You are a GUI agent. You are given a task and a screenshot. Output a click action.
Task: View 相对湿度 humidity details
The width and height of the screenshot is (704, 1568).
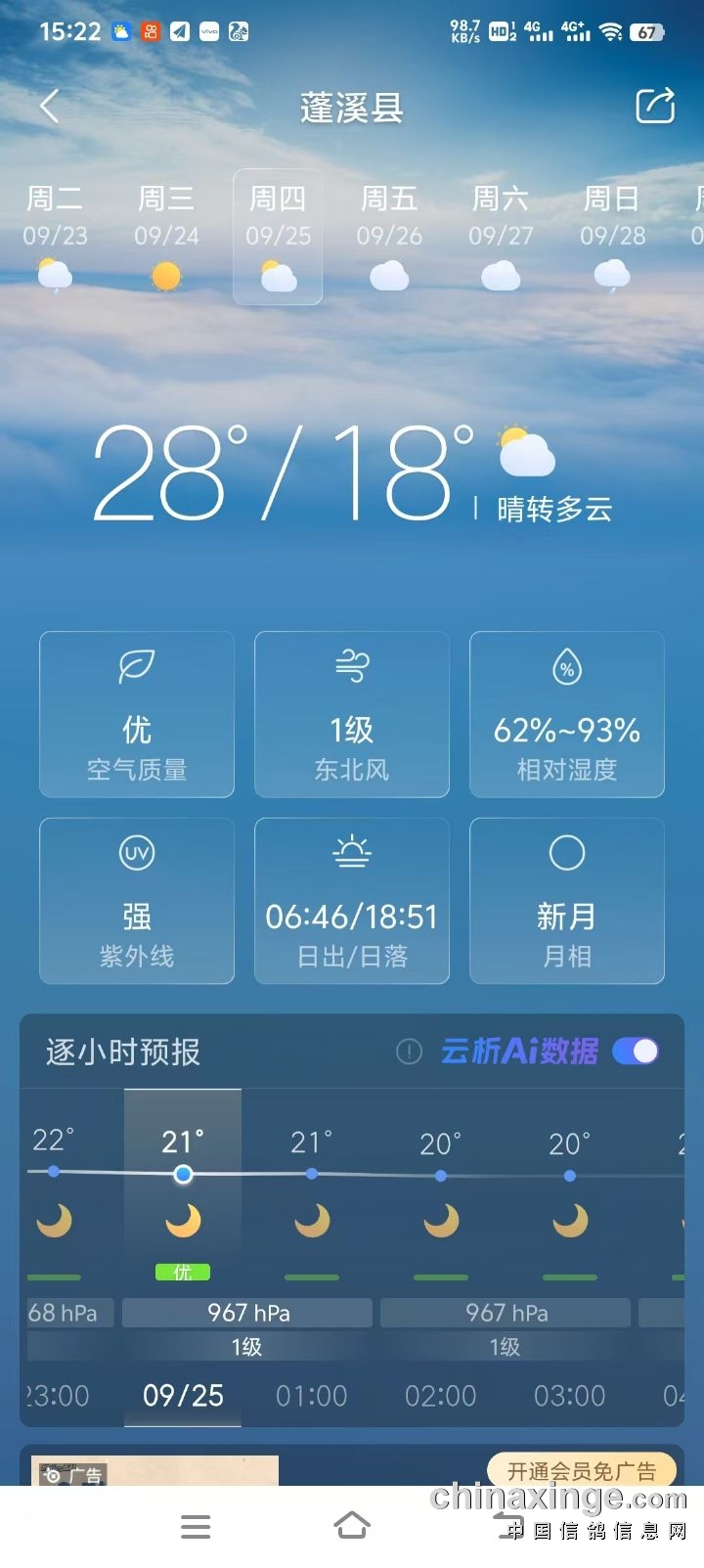(x=567, y=714)
